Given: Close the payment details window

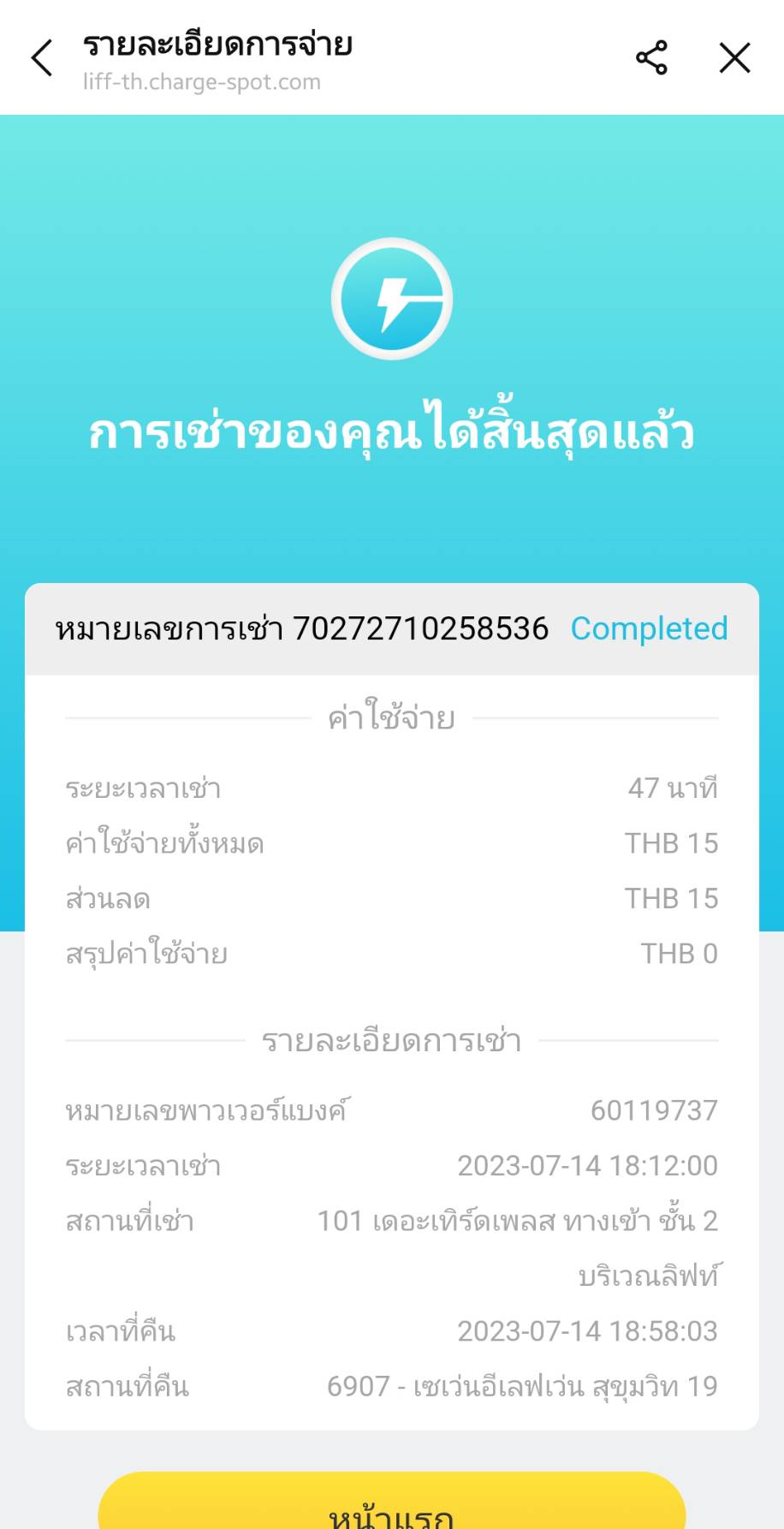Looking at the screenshot, I should click(x=734, y=58).
